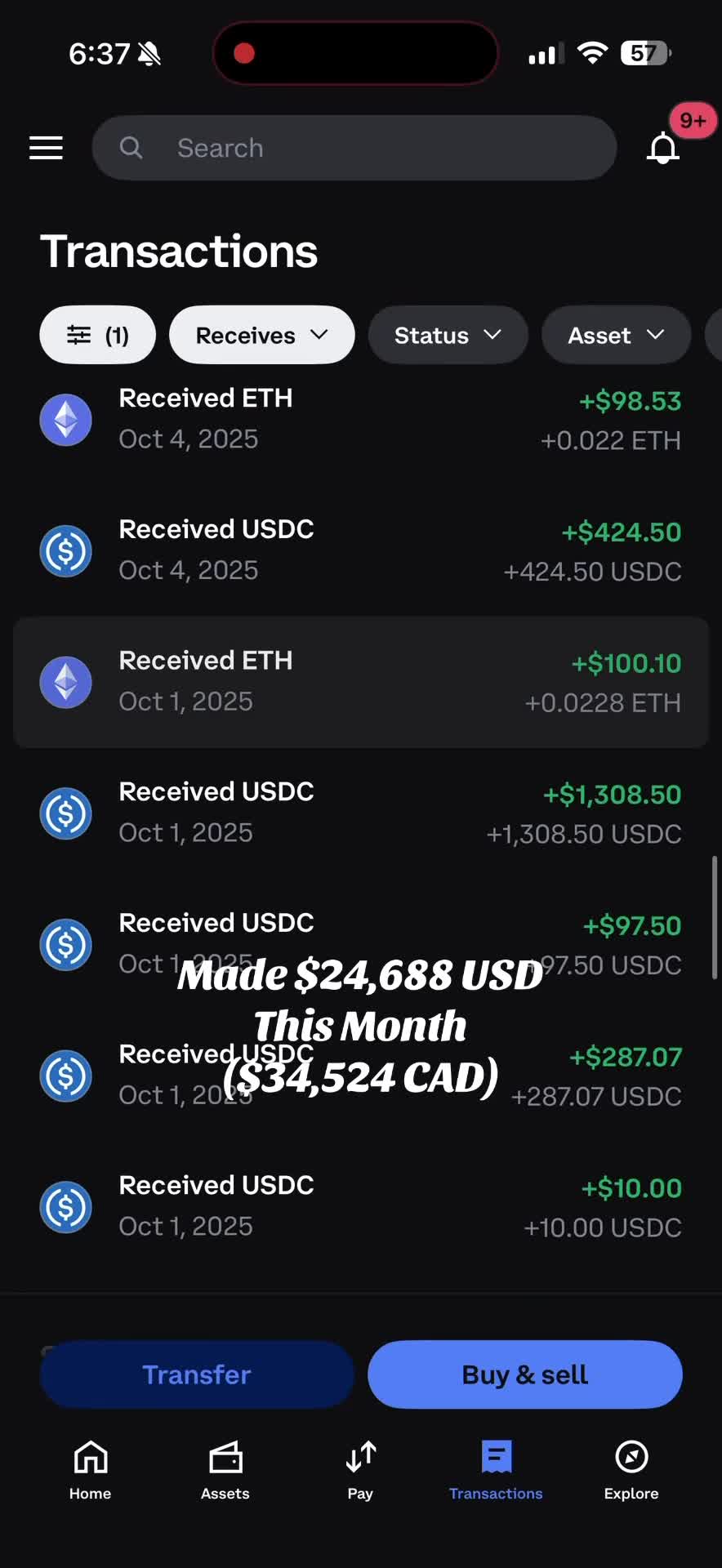722x1568 pixels.
Task: Open the hamburger menu
Action: 46,148
